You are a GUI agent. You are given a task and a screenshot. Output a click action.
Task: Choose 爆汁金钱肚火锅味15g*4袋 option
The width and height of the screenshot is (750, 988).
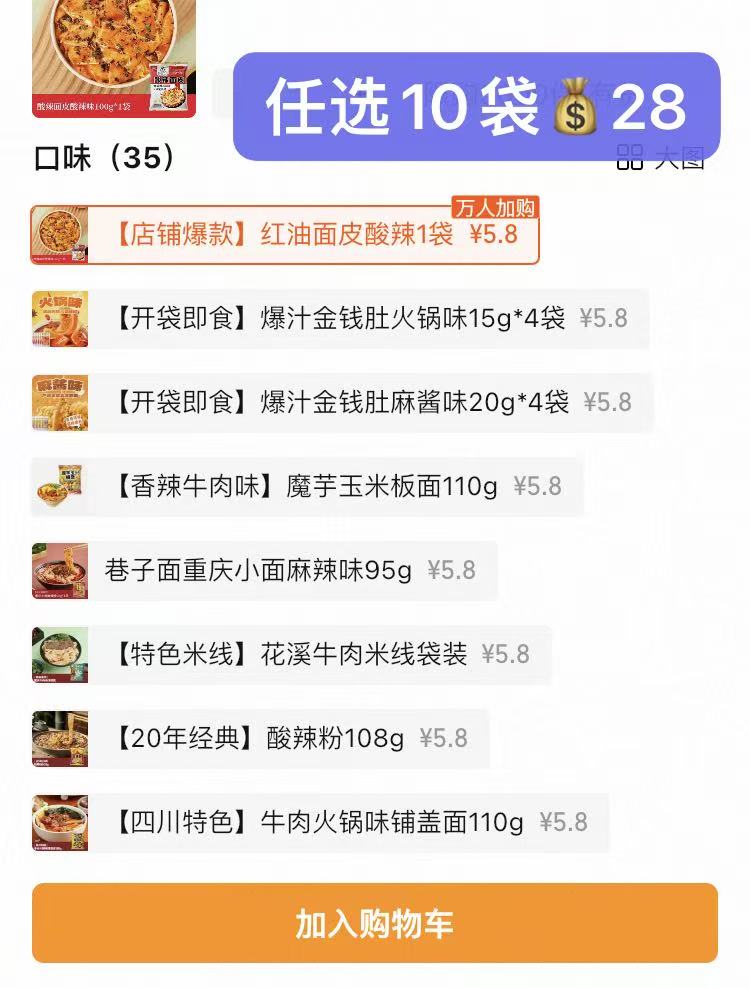coord(340,319)
